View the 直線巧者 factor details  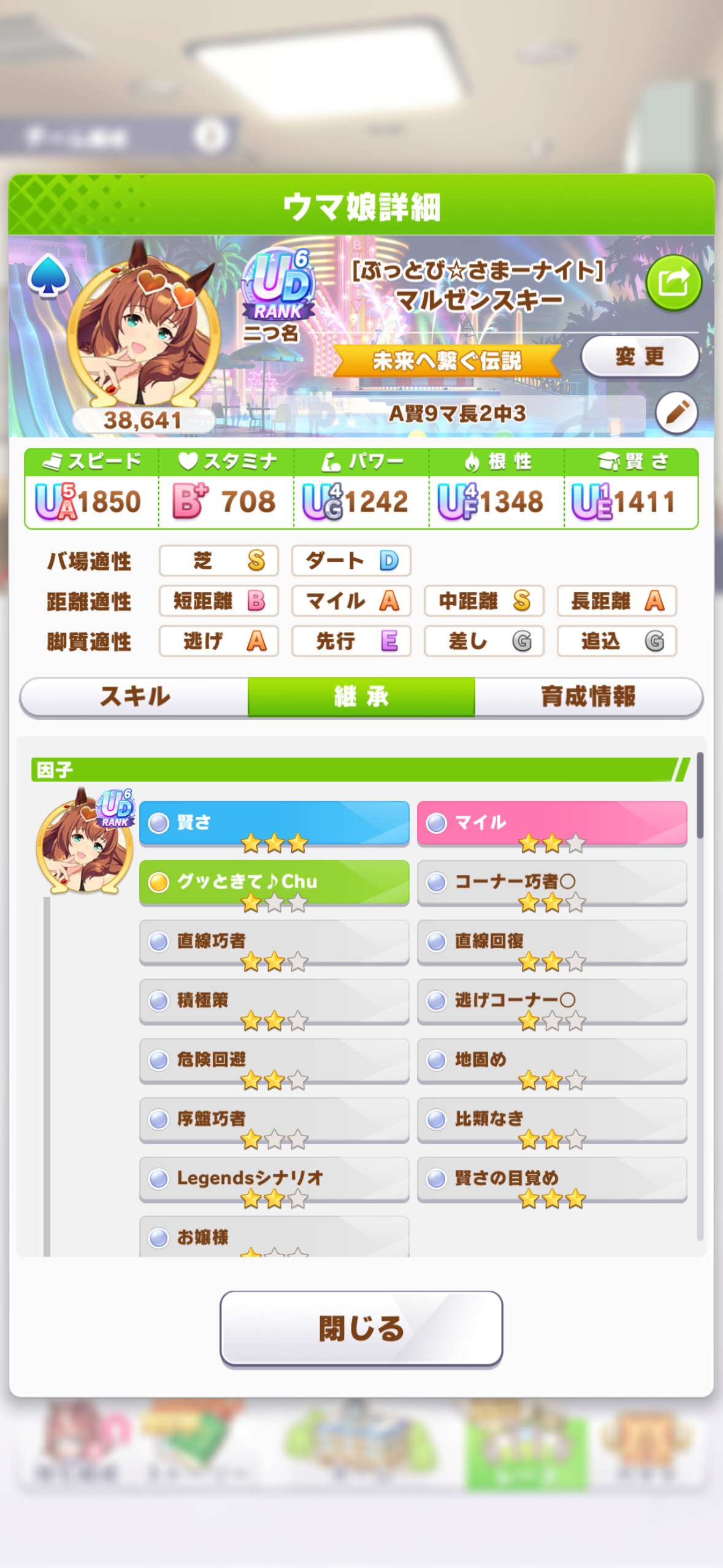coord(274,942)
